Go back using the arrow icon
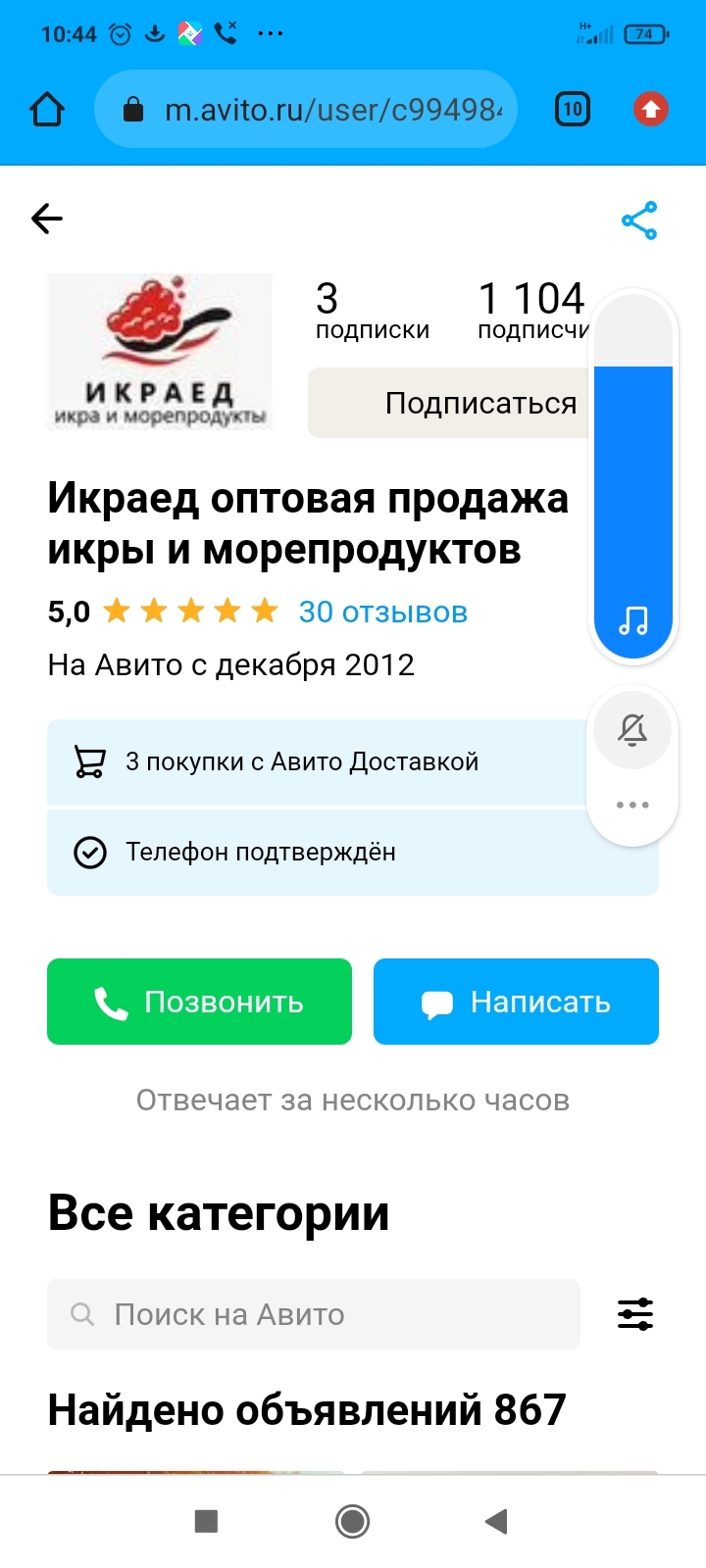706x1568 pixels. 47,219
